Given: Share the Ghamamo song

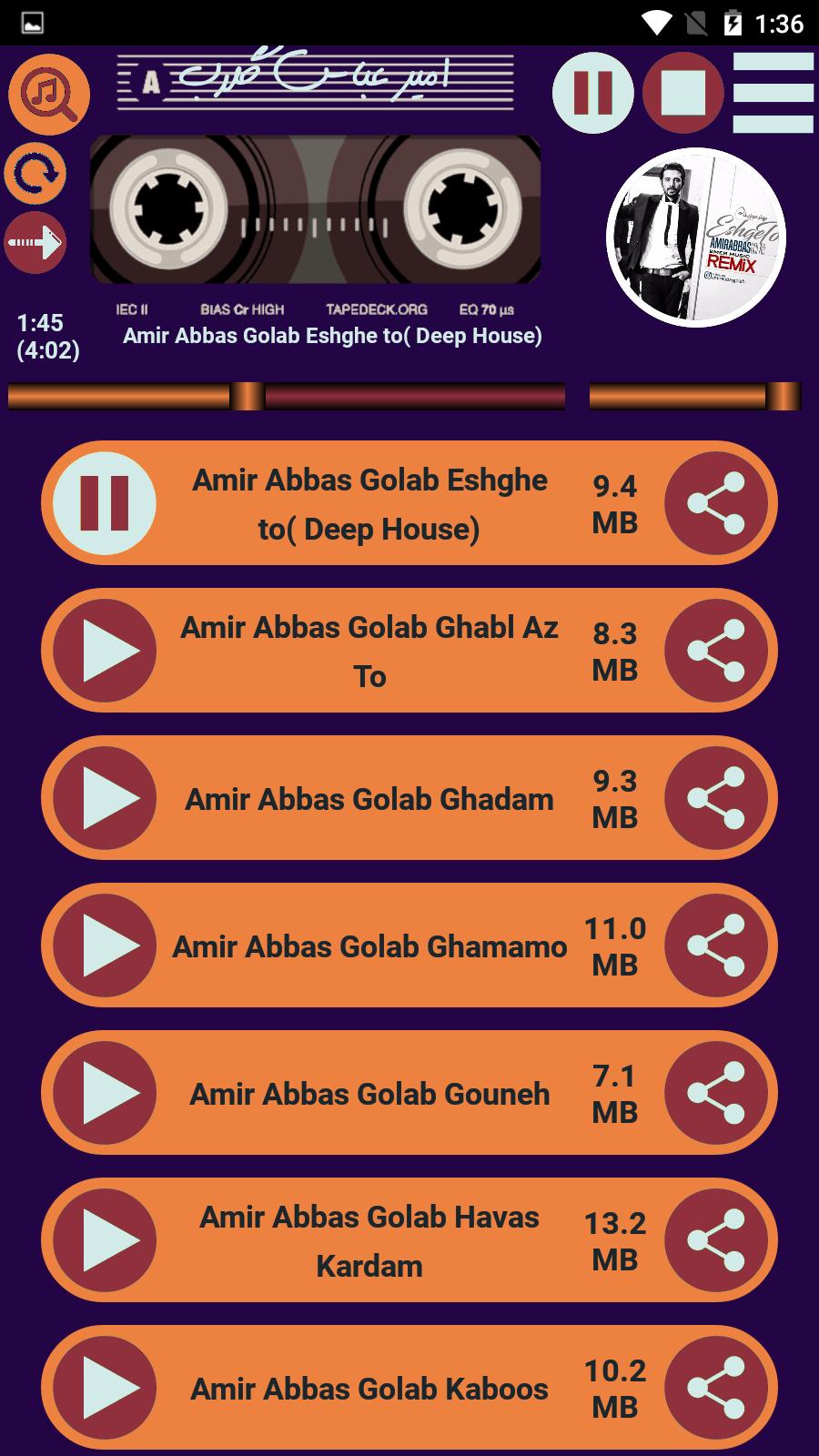Looking at the screenshot, I should point(715,945).
